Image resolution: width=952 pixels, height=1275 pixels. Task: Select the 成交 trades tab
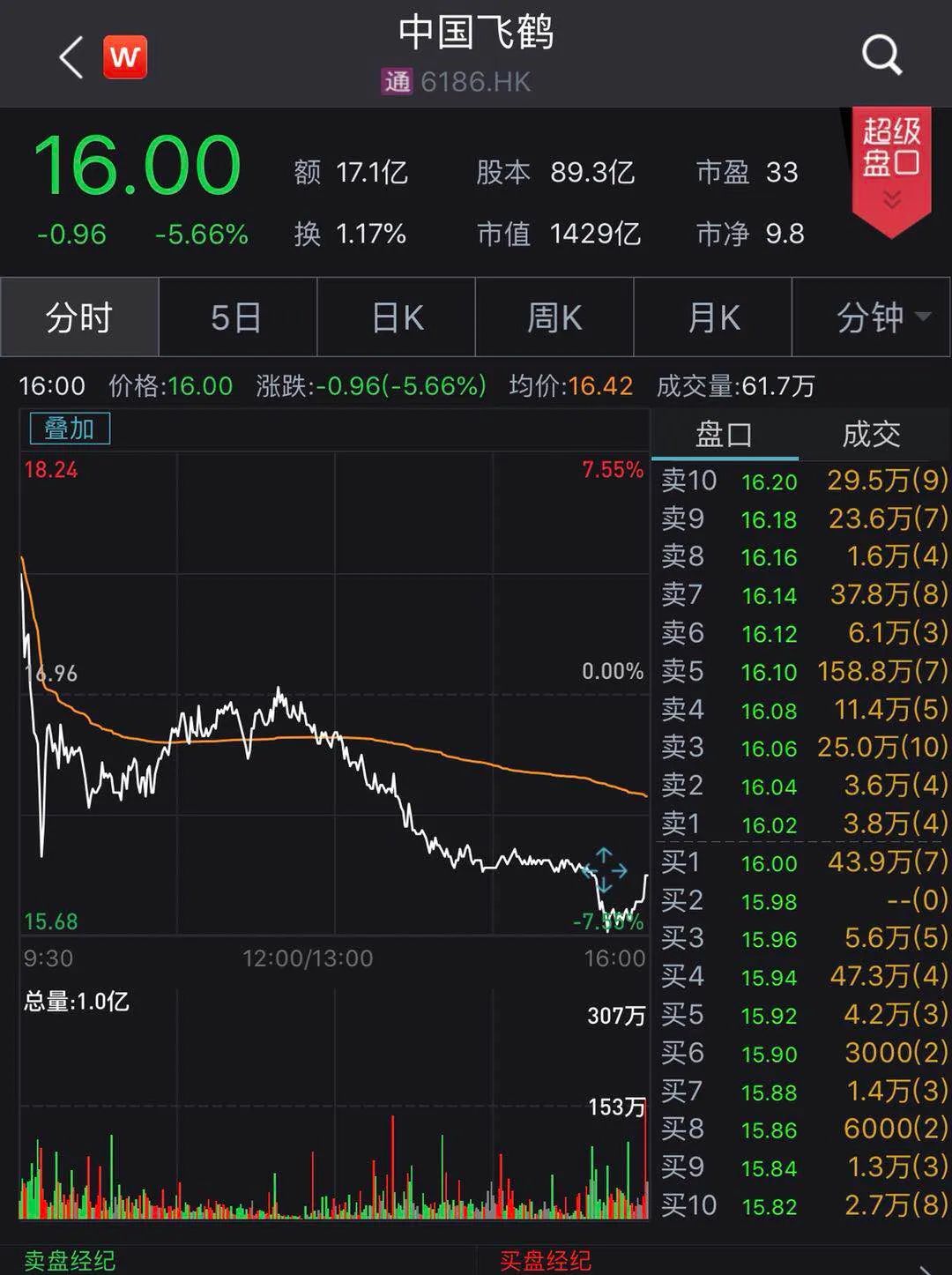tap(871, 434)
